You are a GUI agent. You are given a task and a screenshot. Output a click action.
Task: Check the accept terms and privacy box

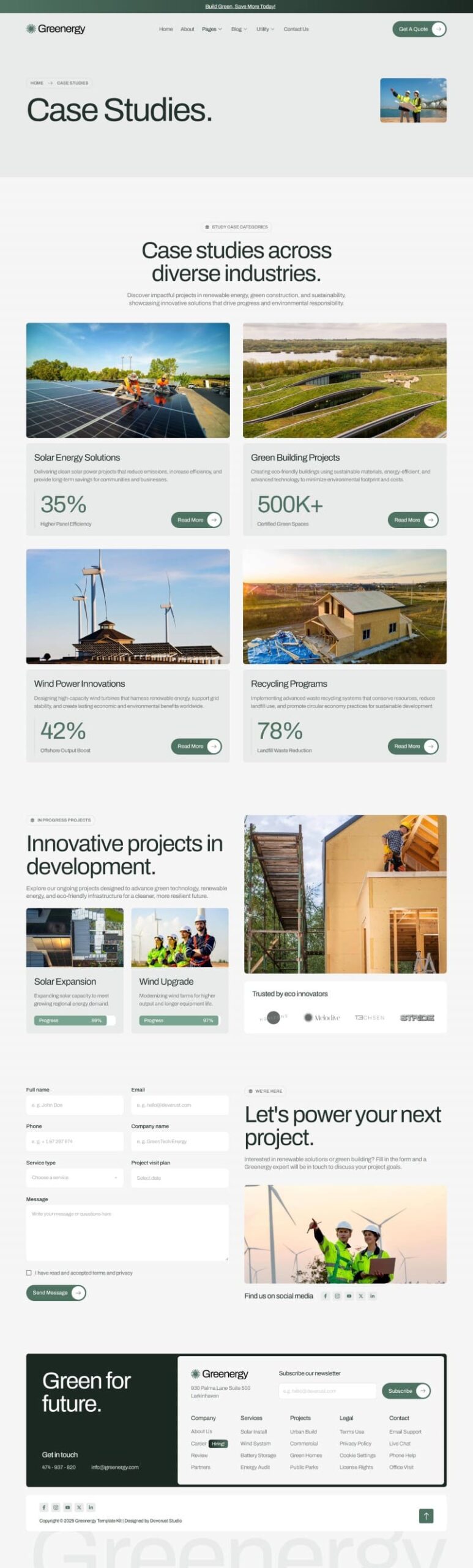coord(29,1272)
